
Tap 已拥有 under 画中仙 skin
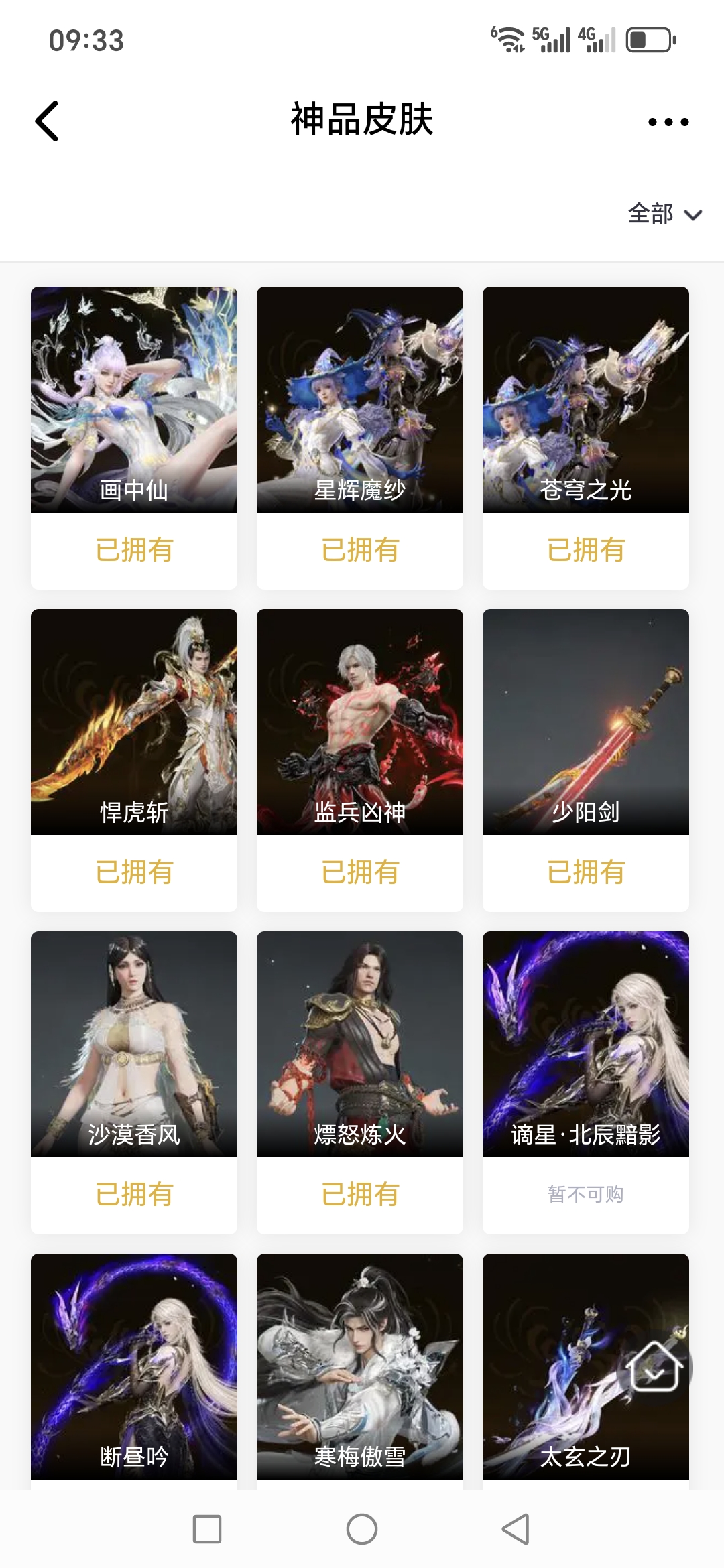point(133,551)
